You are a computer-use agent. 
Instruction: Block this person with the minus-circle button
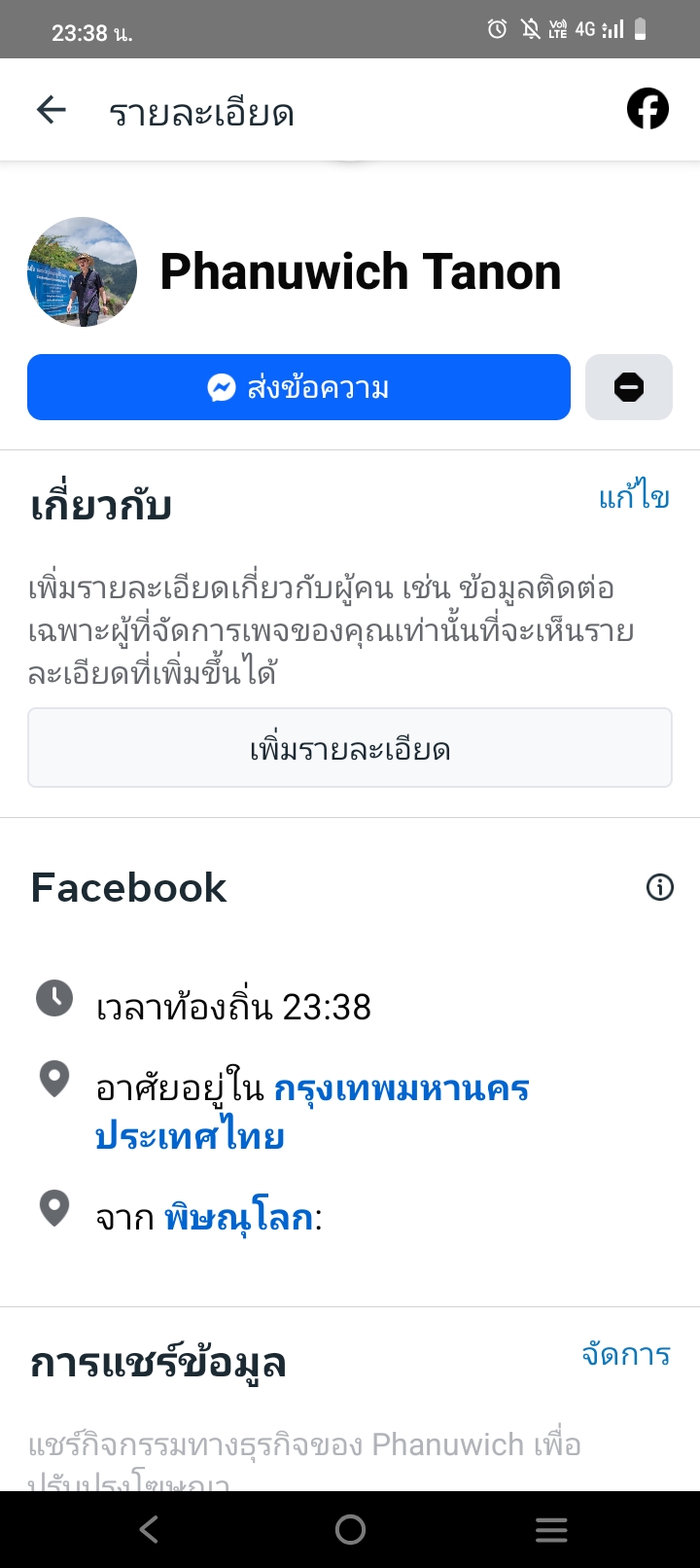coord(628,387)
